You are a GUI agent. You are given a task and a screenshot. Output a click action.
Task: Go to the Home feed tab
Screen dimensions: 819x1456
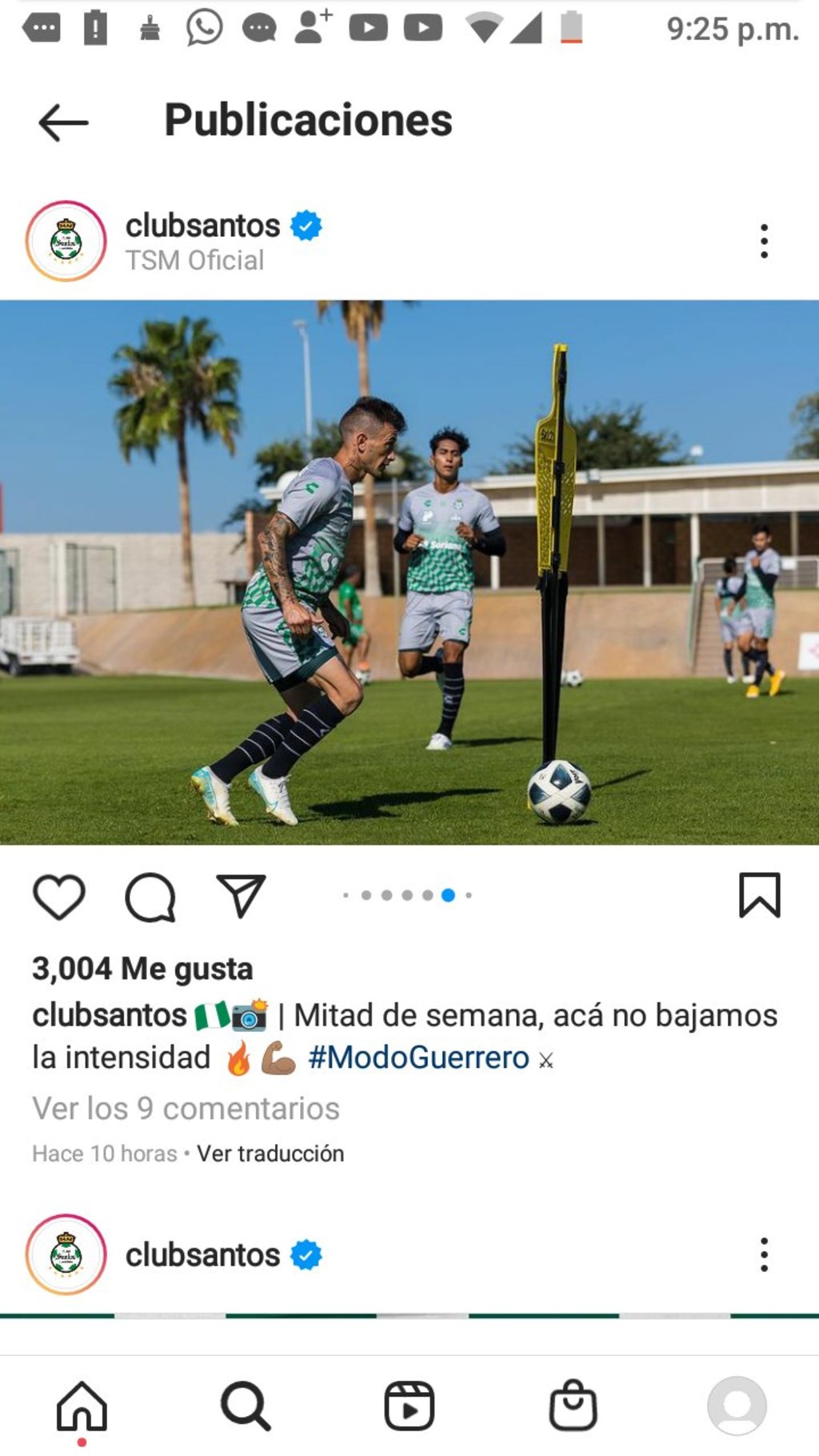pos(82,1406)
